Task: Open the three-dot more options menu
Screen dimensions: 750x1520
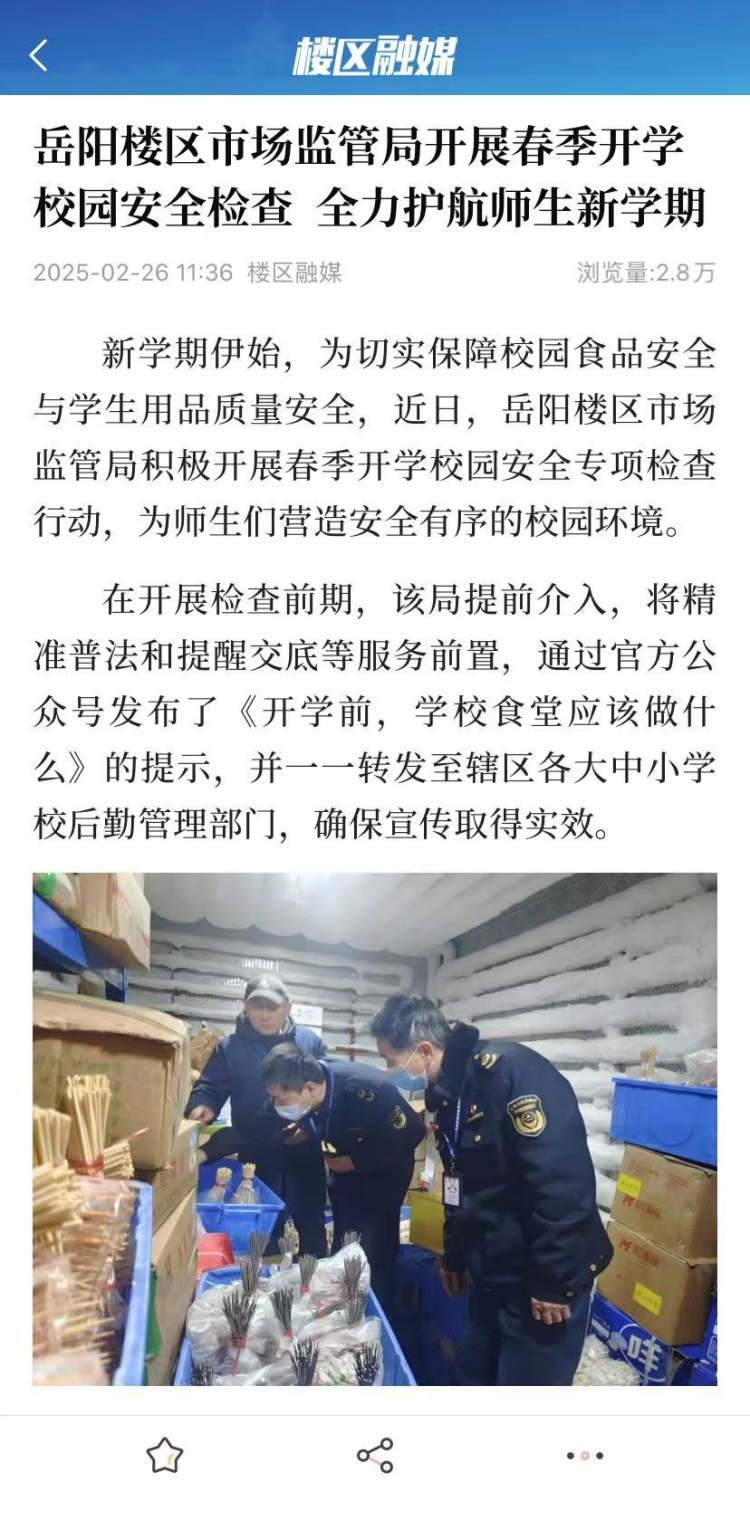Action: [x=585, y=1455]
